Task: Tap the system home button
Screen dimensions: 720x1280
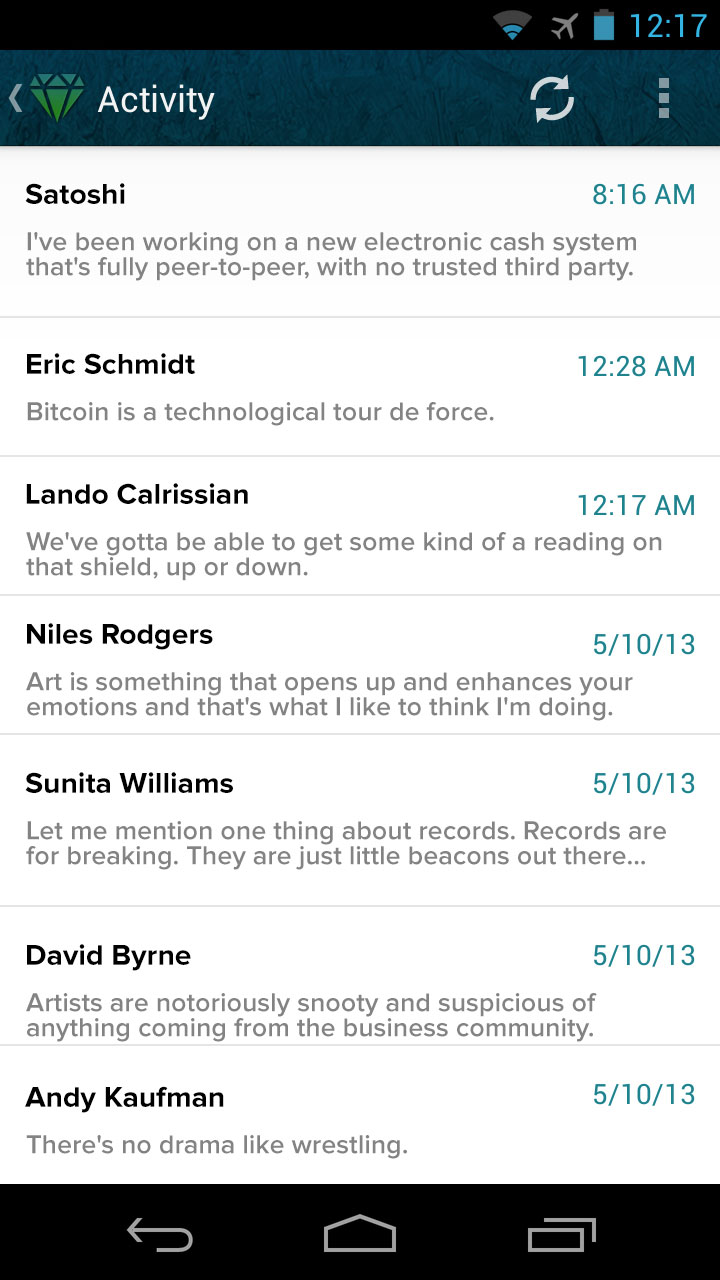Action: tap(360, 1233)
